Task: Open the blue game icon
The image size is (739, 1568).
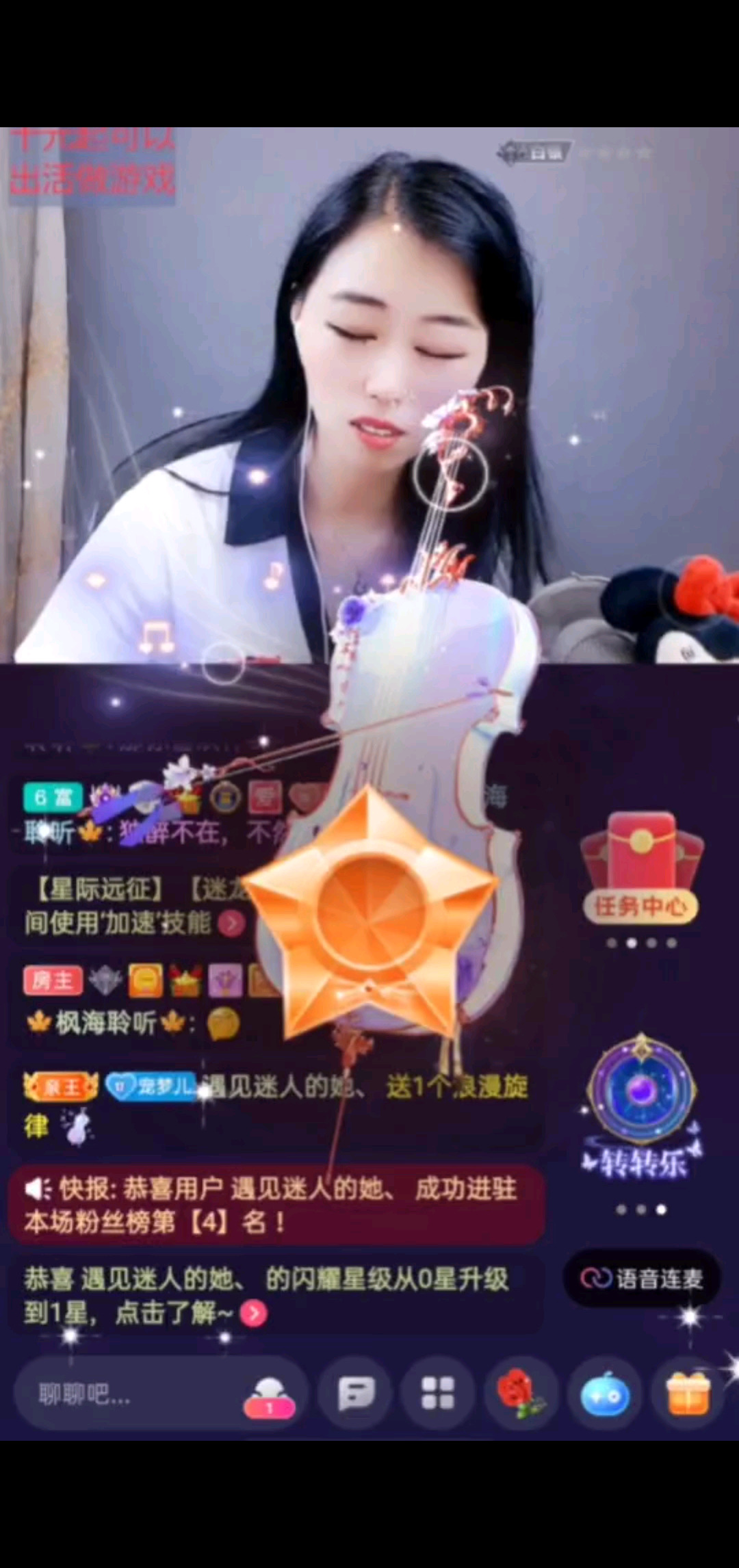Action: pyautogui.click(x=604, y=1395)
